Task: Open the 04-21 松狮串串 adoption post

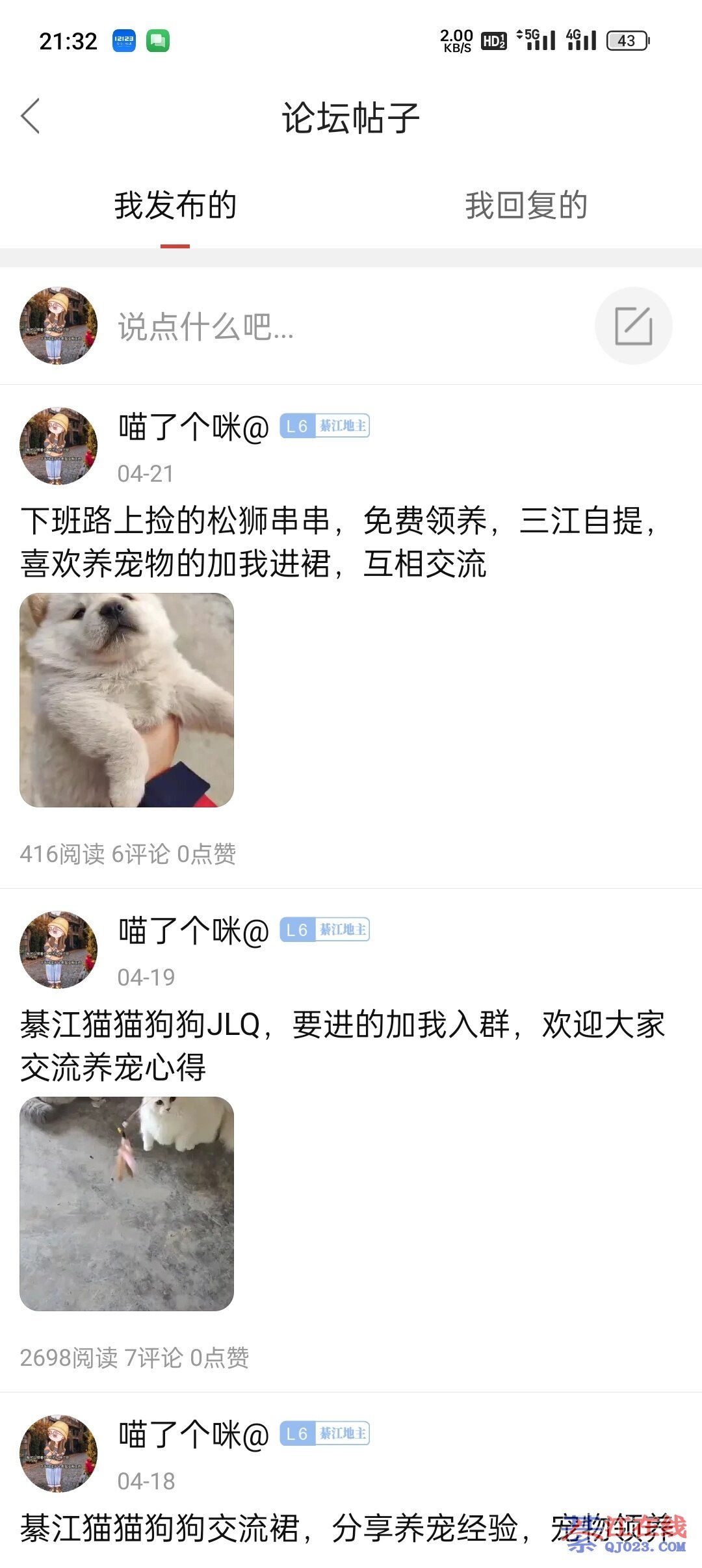Action: pos(338,542)
